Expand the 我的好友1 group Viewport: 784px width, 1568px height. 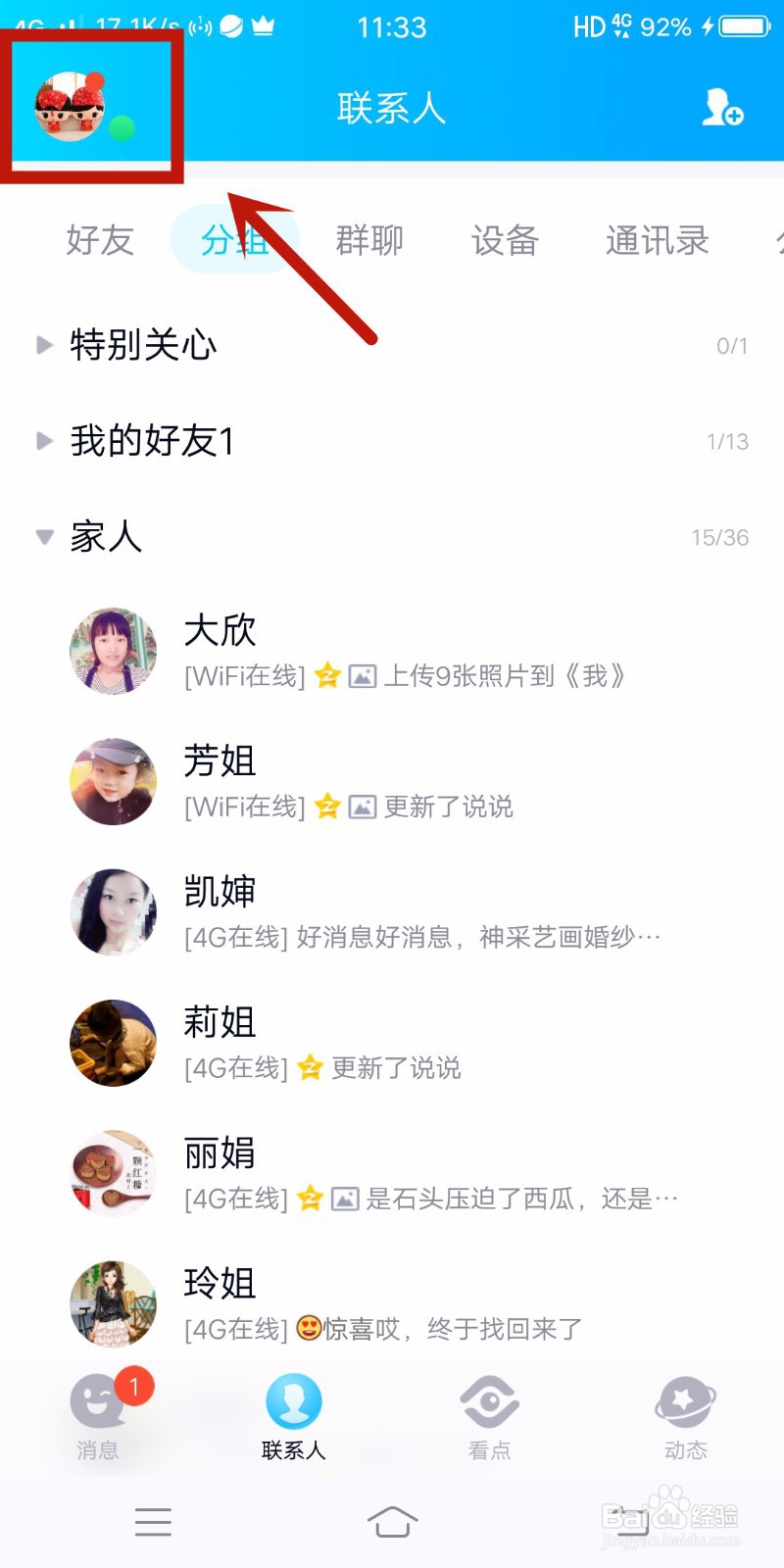pos(152,441)
